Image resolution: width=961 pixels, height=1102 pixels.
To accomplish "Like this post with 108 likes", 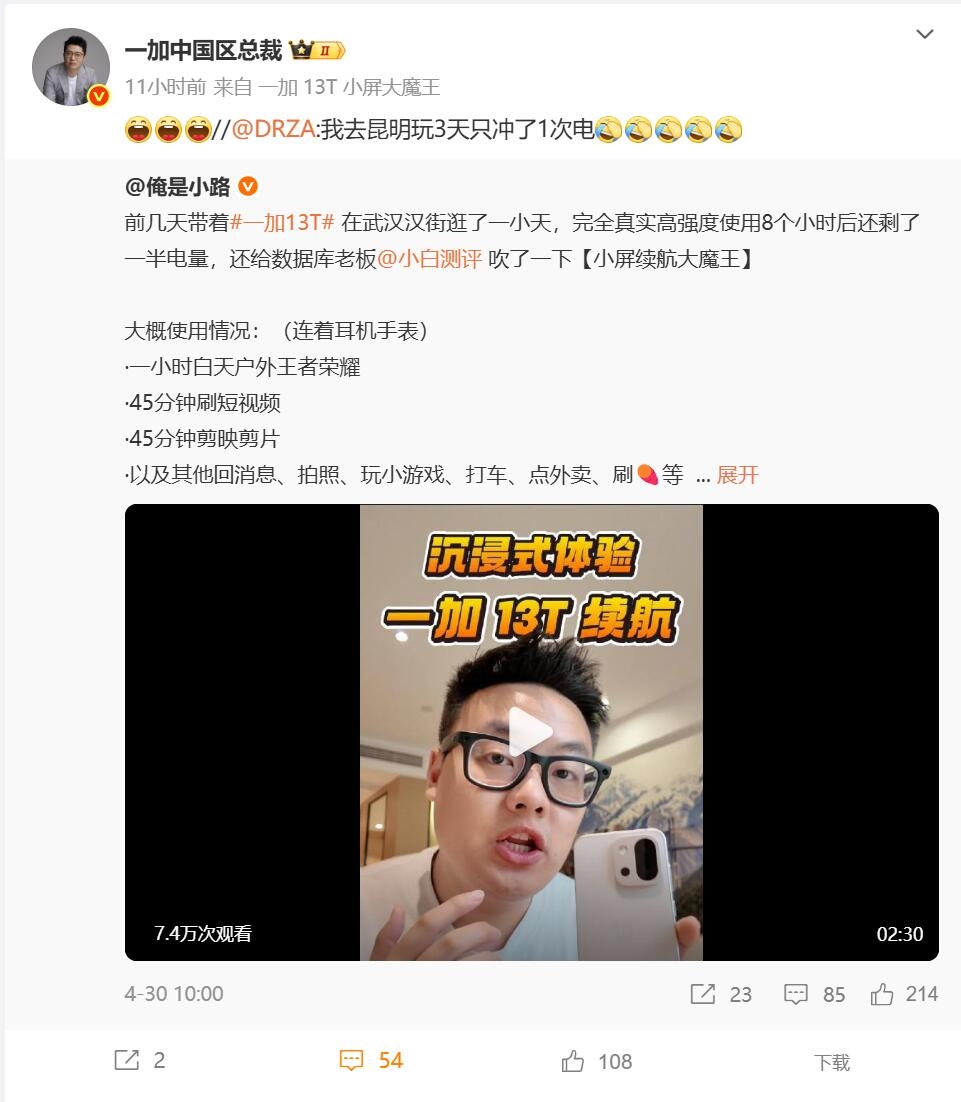I will 597,1061.
